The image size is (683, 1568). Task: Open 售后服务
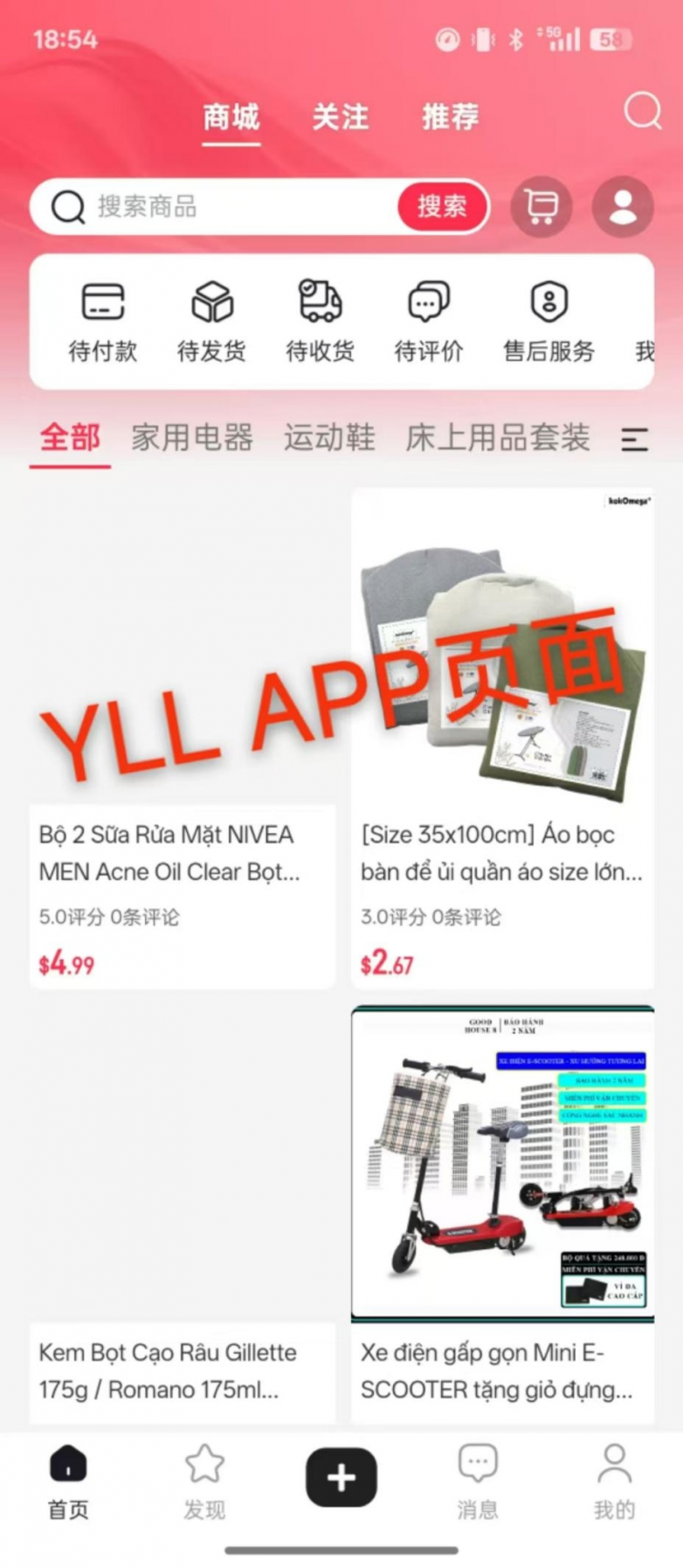[548, 322]
